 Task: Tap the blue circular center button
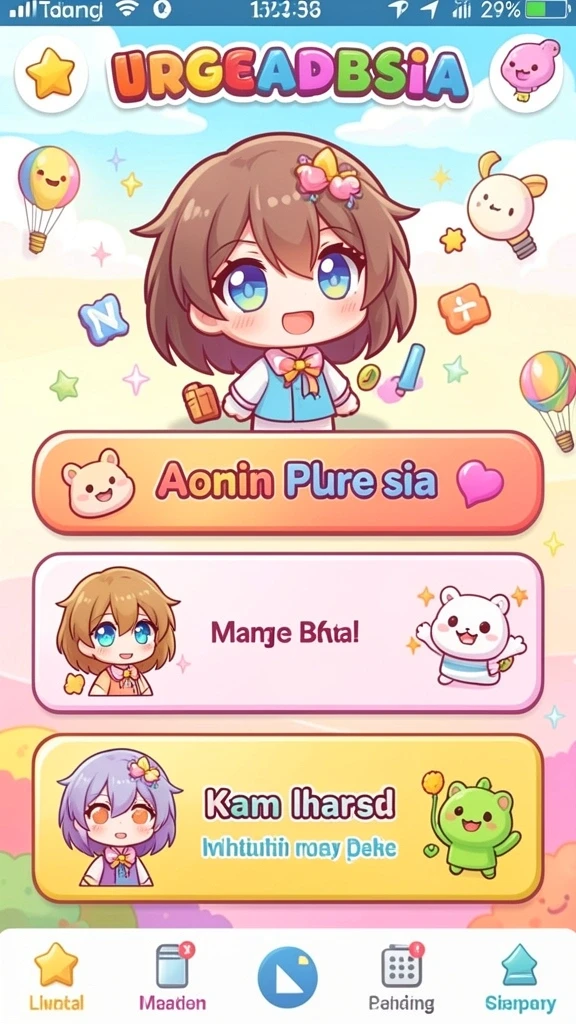pos(287,978)
